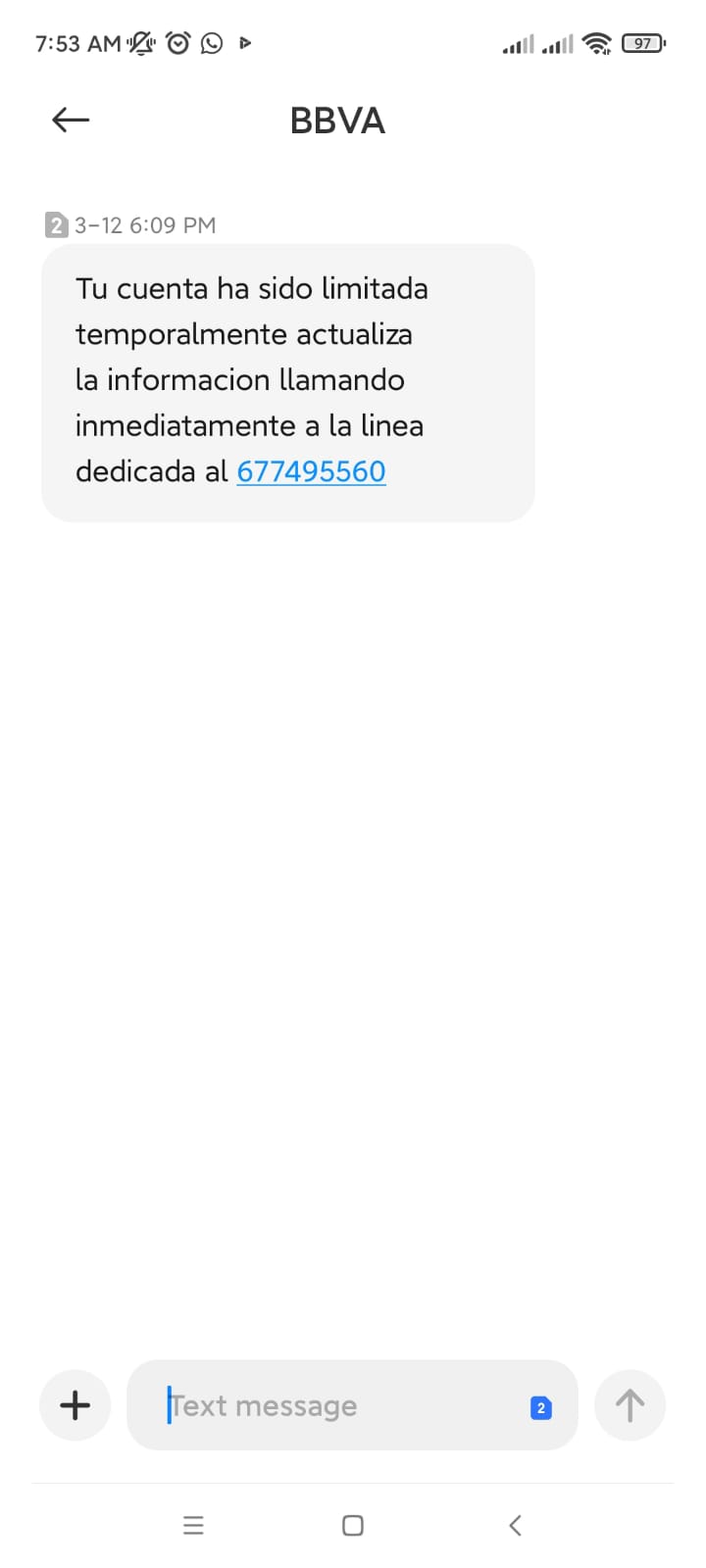This screenshot has height=1568, width=706.
Task: Open the plus attachment button
Action: [75, 1405]
